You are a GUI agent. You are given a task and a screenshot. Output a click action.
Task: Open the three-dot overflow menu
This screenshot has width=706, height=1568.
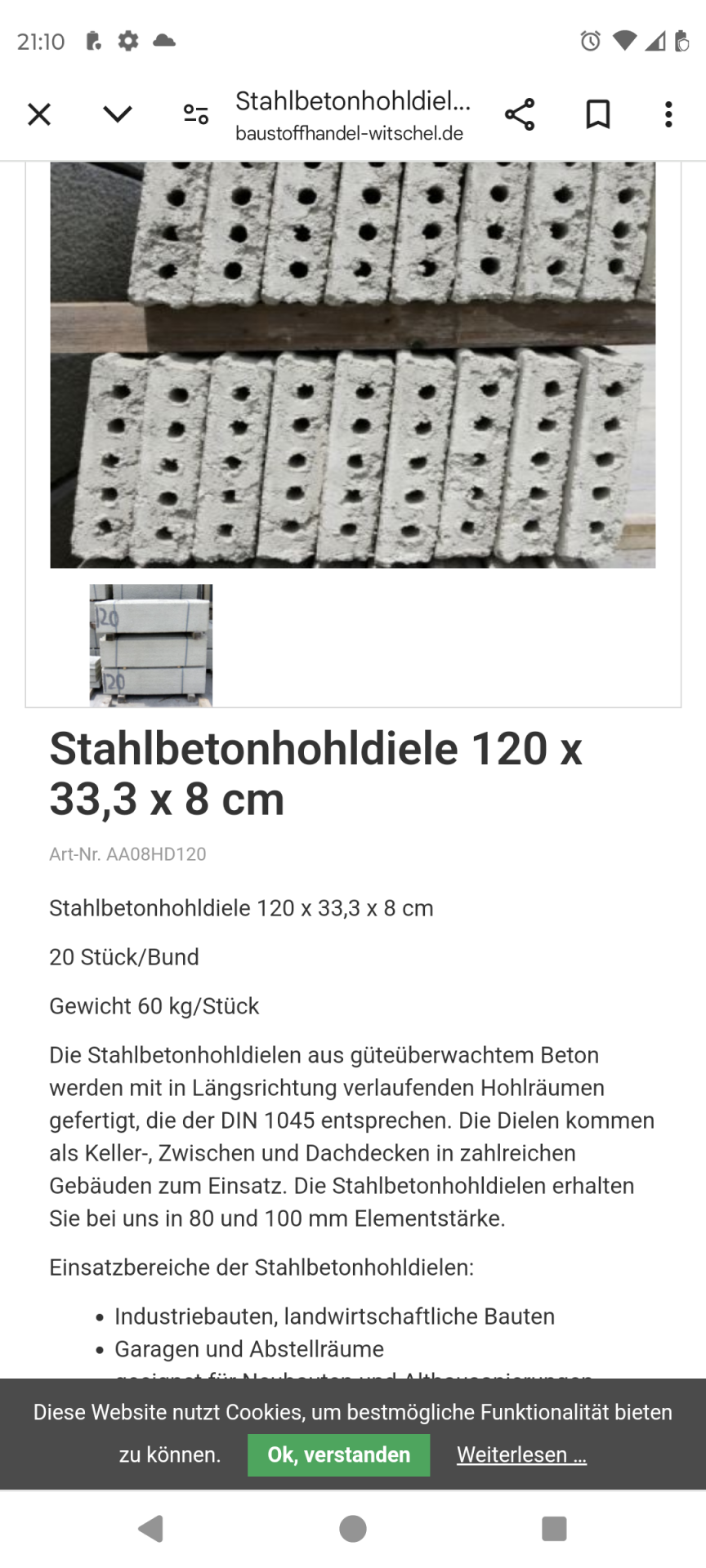coord(668,114)
